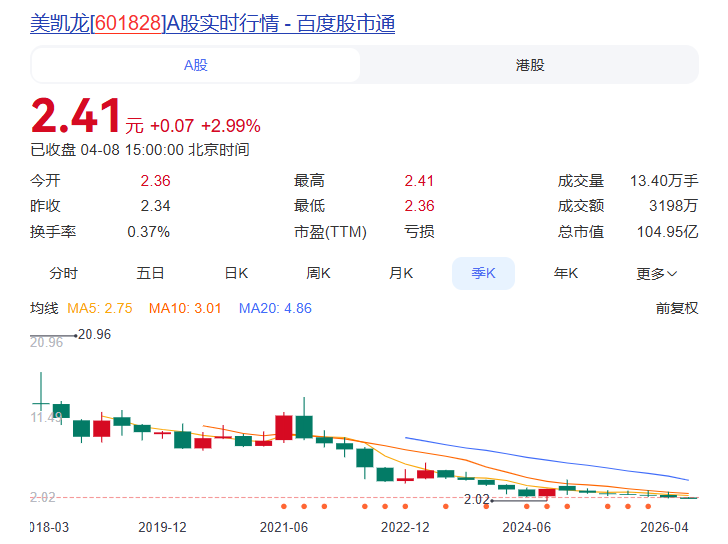Image resolution: width=728 pixels, height=544 pixels.
Task: Show the 日K candlestick chart
Action: pyautogui.click(x=236, y=273)
